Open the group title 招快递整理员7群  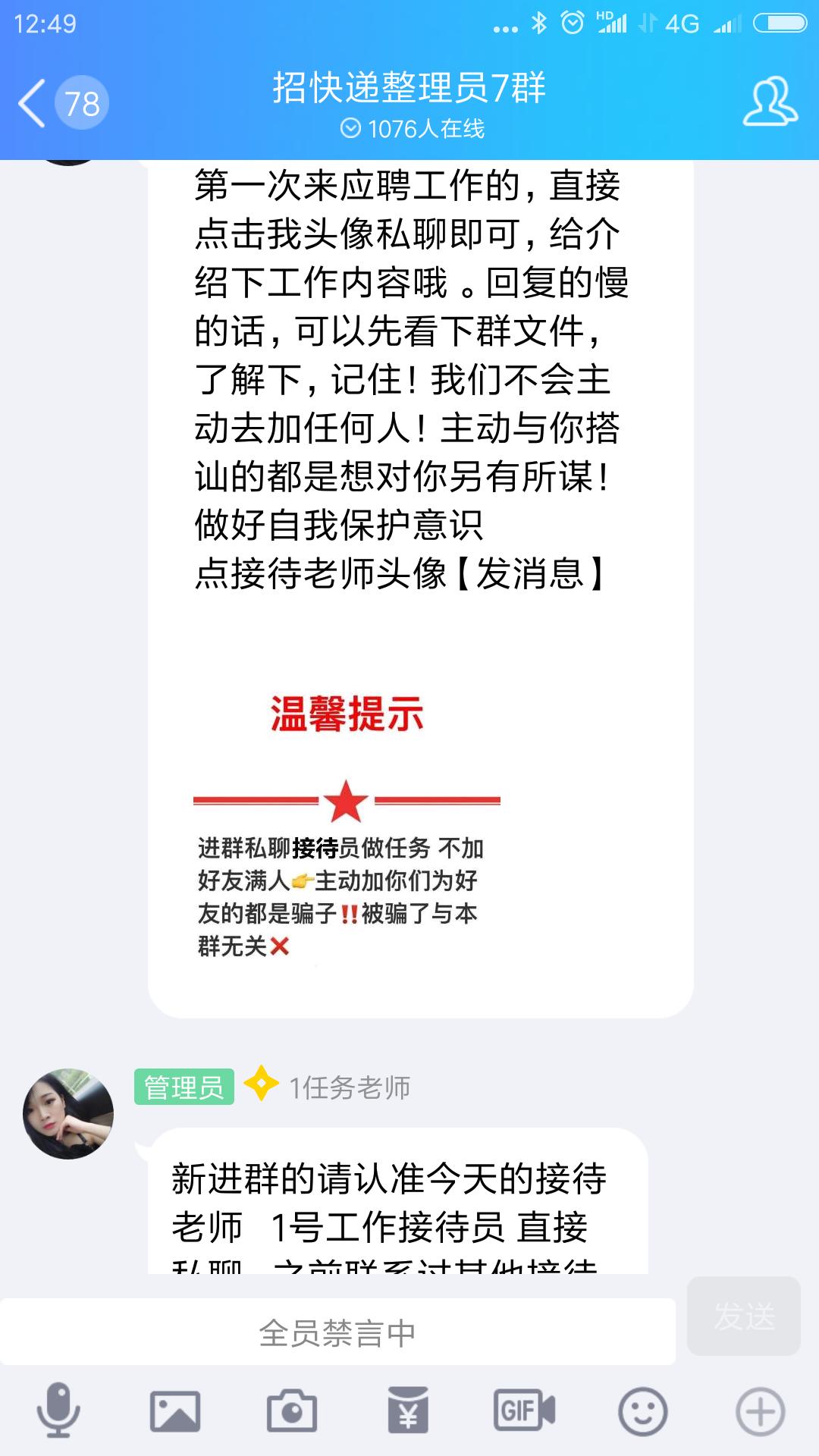[x=409, y=87]
